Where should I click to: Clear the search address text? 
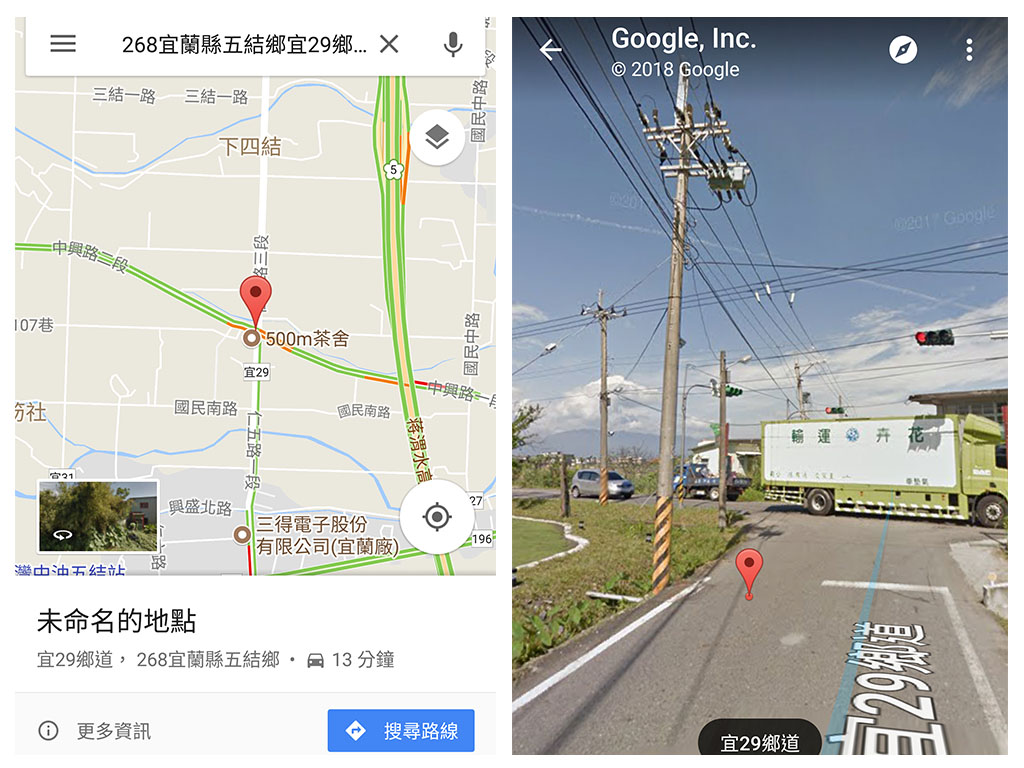[x=389, y=44]
